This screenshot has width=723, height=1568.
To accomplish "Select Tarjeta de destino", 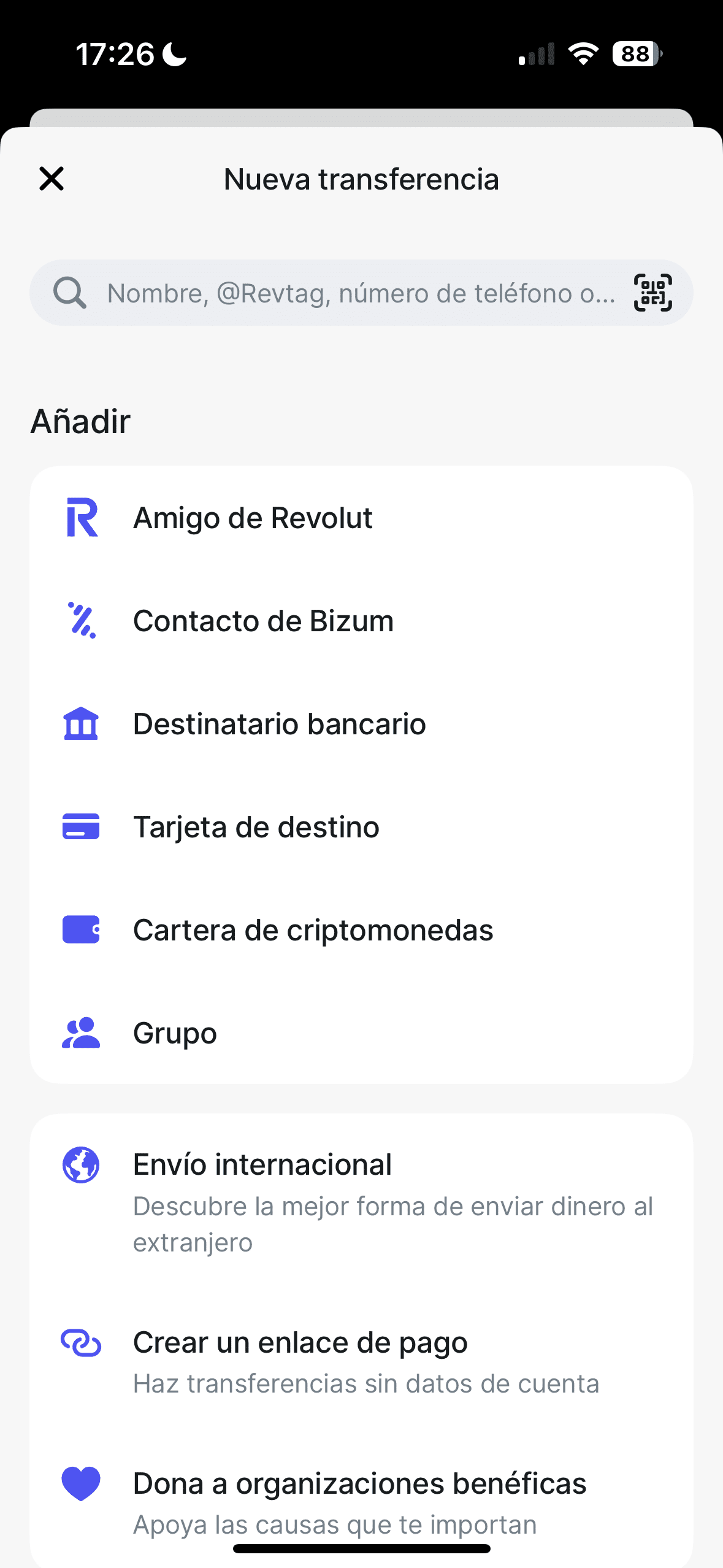I will pyautogui.click(x=361, y=827).
